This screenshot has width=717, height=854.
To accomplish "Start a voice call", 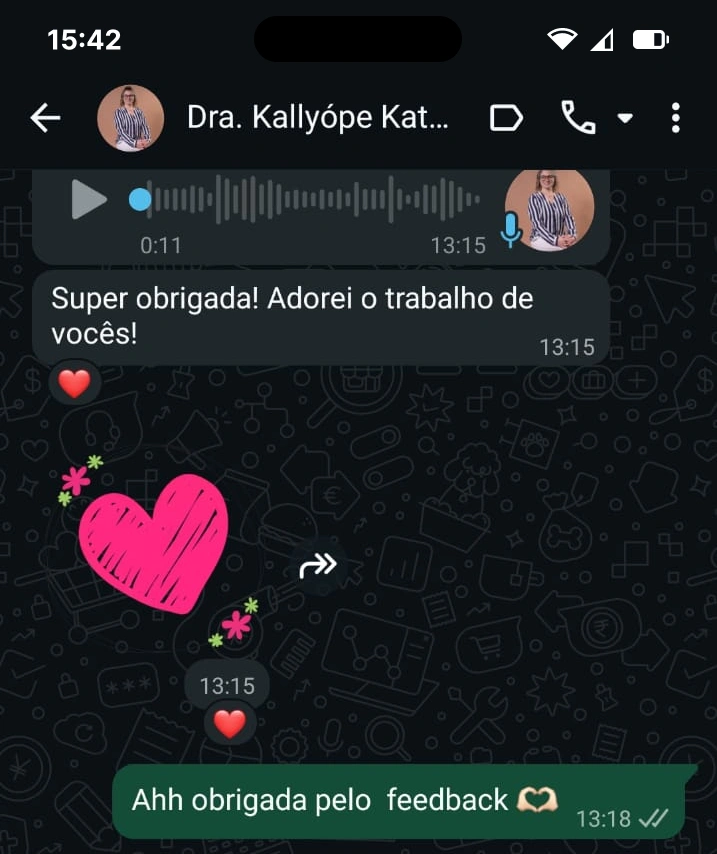I will [578, 118].
